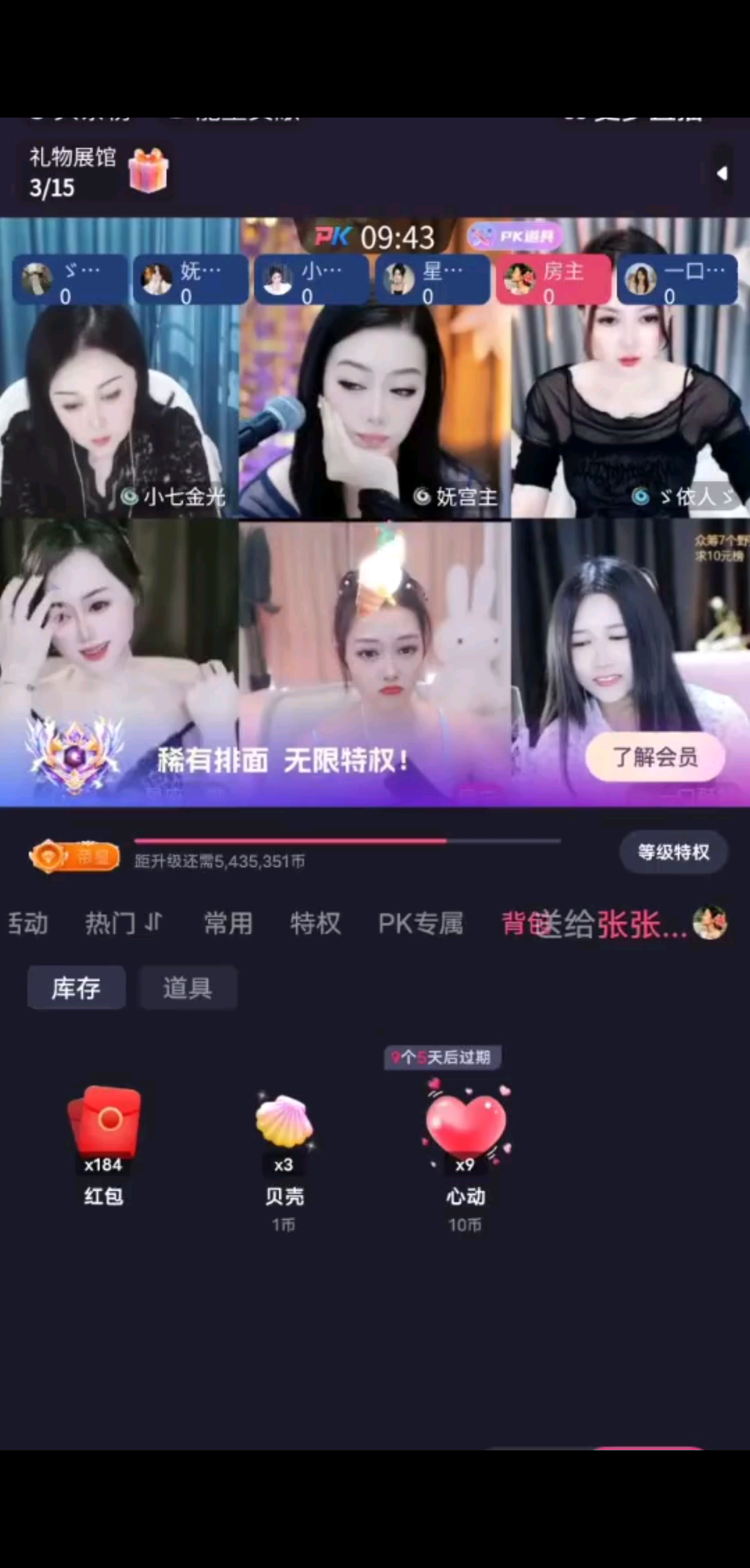This screenshot has width=750, height=1568.
Task: Switch to the 热门 gift tab
Action: click(x=124, y=923)
